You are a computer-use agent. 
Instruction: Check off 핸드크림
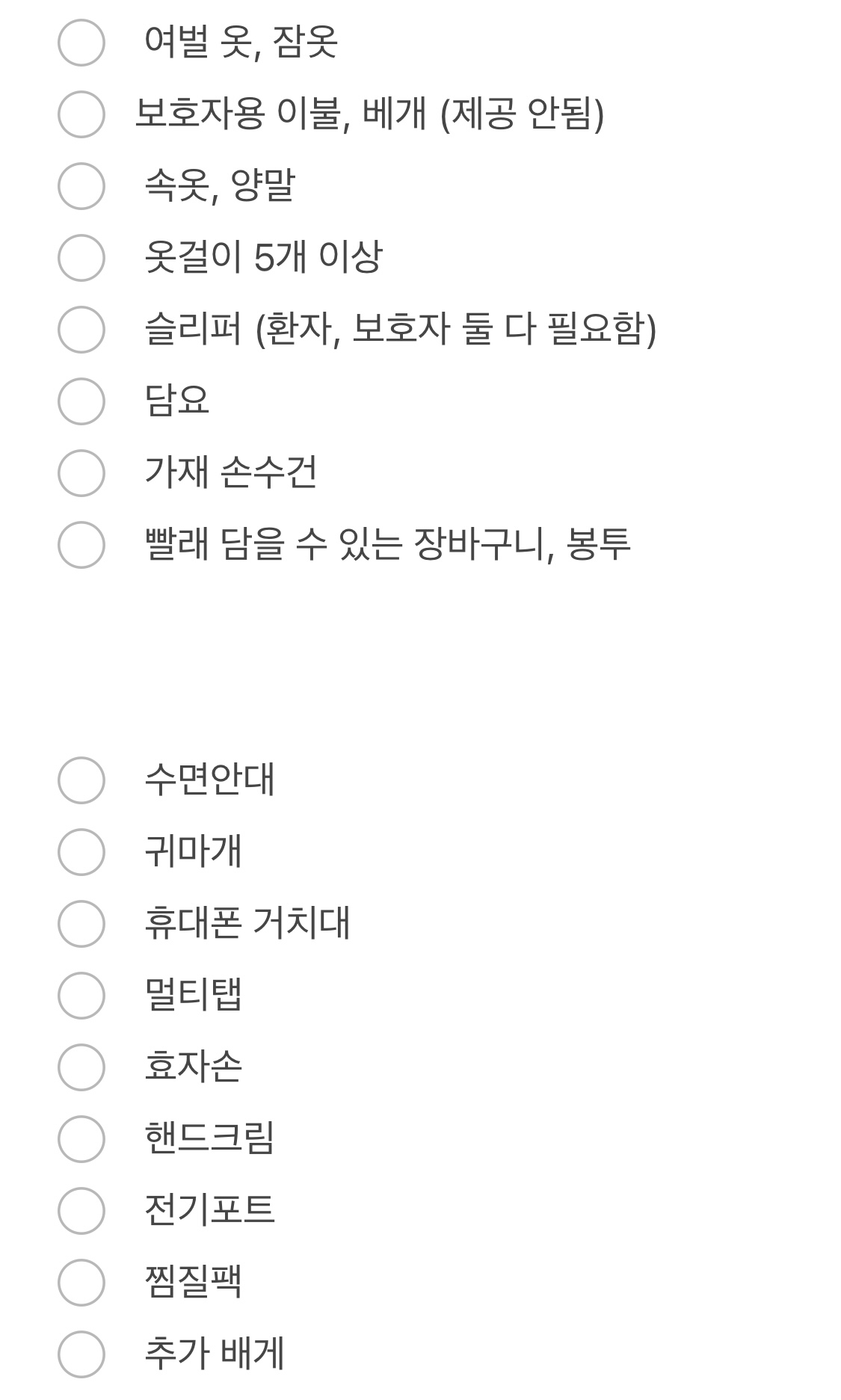tap(81, 1139)
